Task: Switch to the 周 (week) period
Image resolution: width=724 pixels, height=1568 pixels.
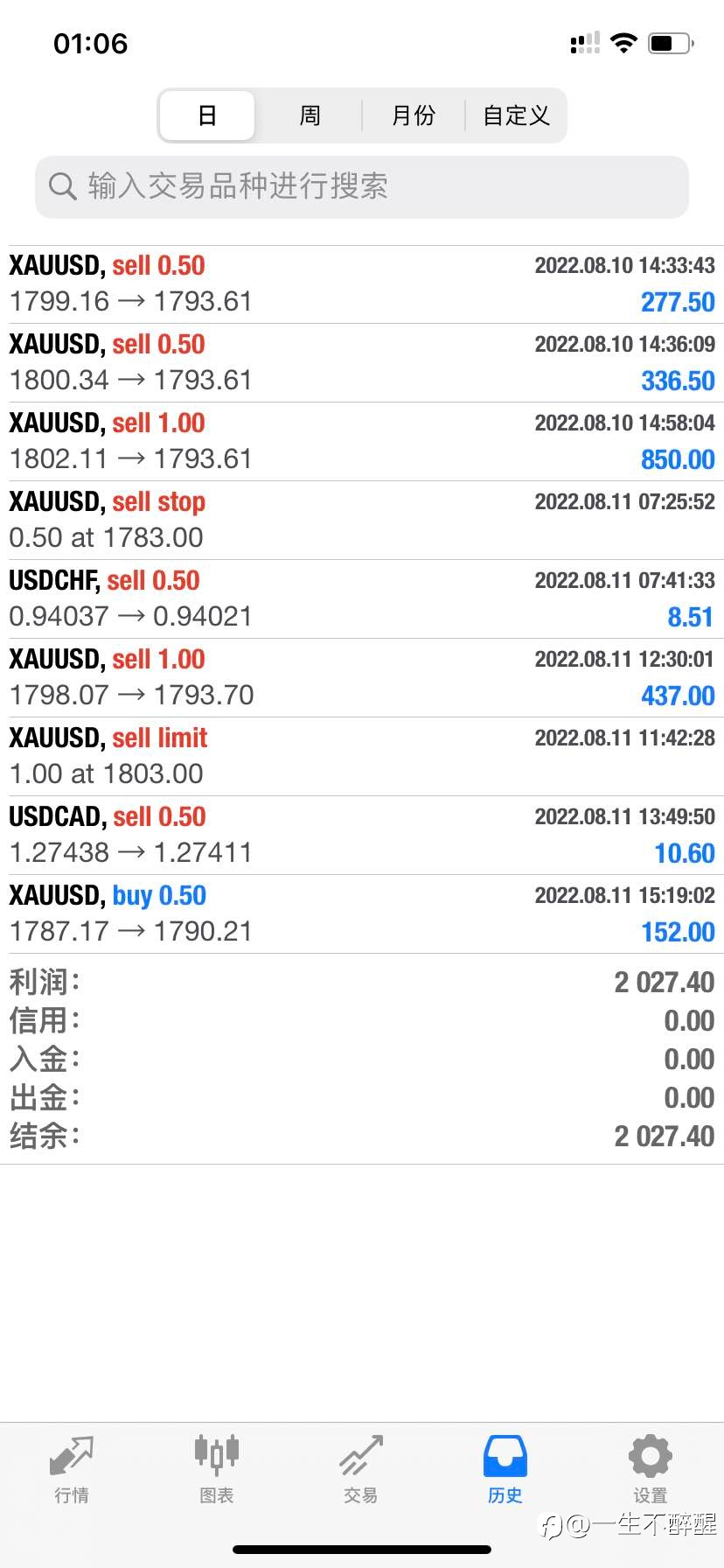Action: click(310, 115)
